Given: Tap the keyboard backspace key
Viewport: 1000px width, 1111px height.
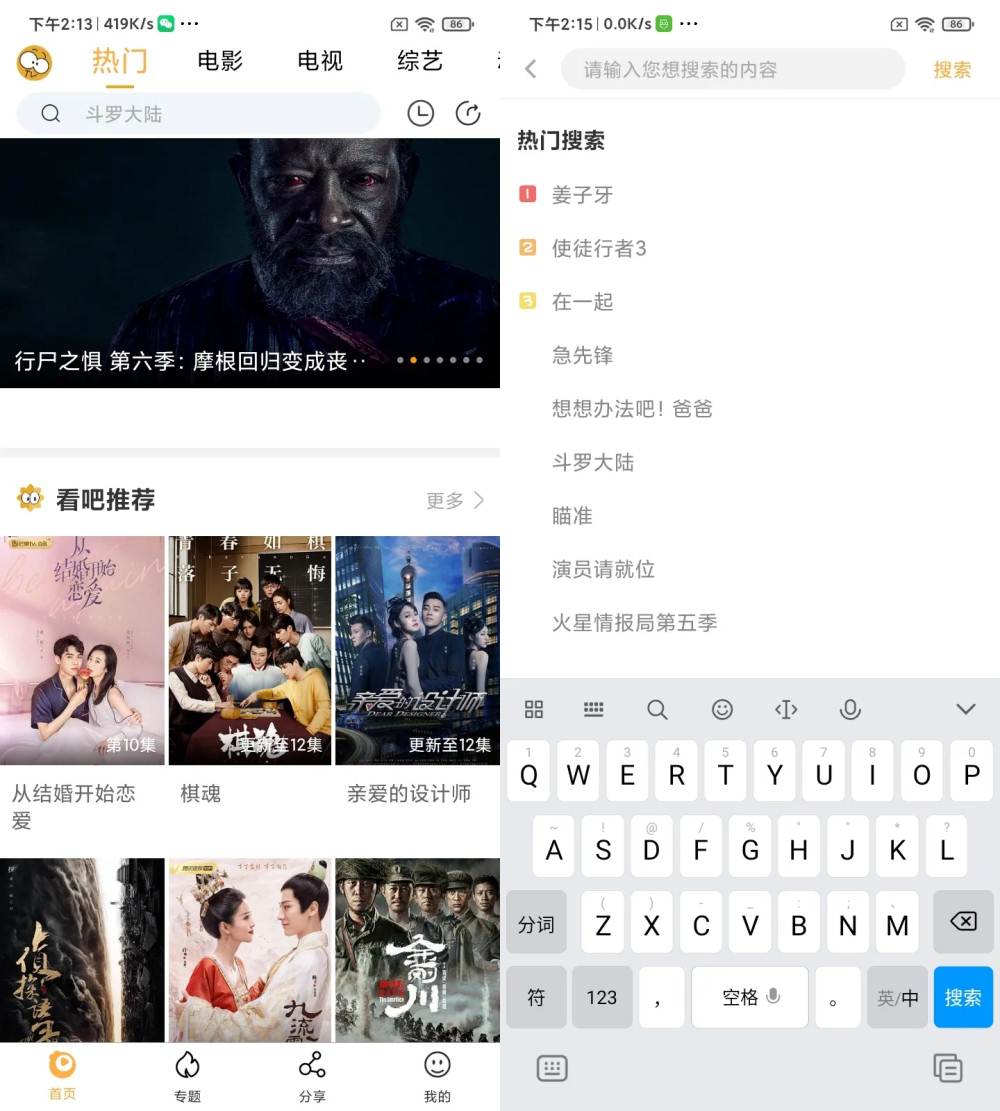Looking at the screenshot, I should point(963,922).
